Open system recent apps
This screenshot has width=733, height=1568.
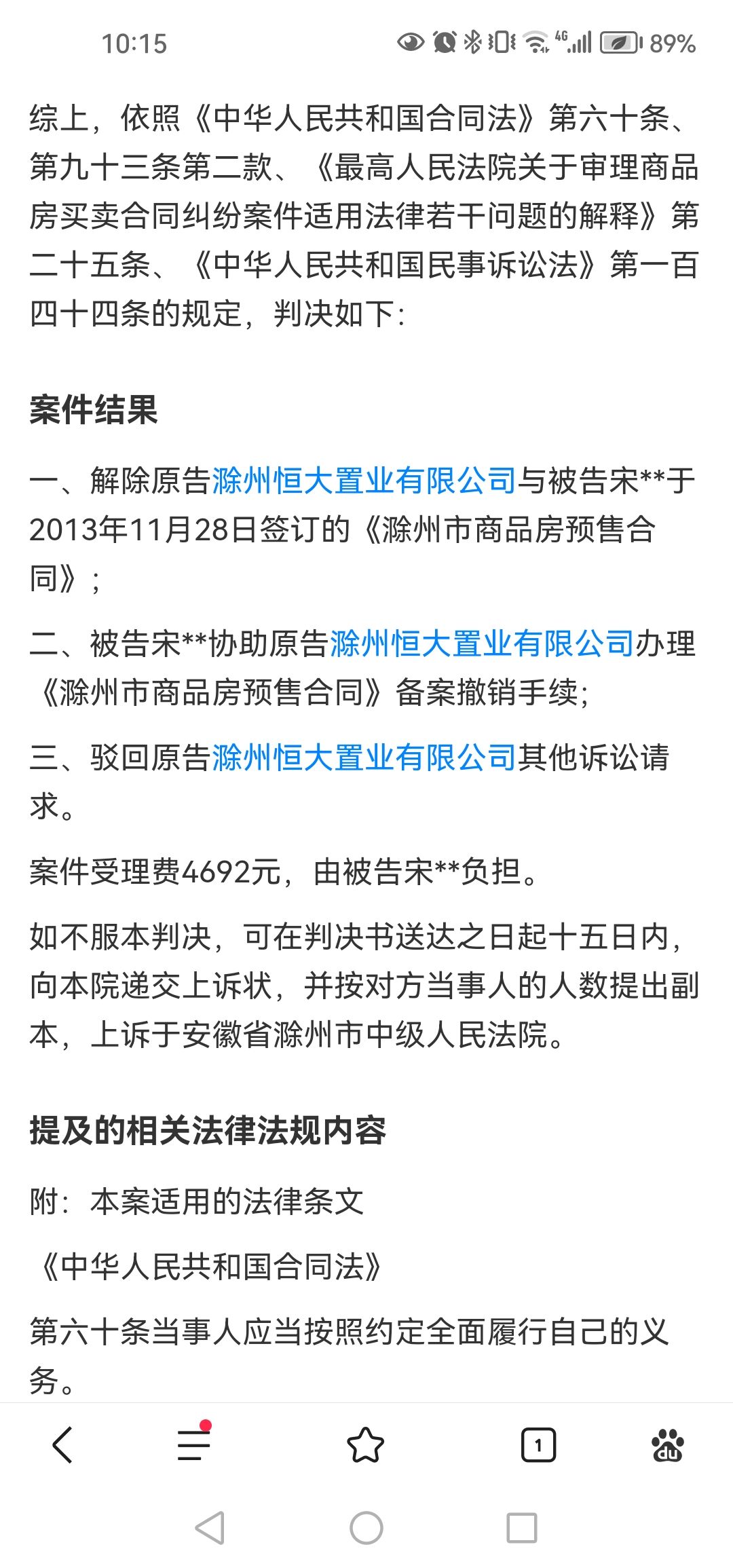pos(521,1528)
